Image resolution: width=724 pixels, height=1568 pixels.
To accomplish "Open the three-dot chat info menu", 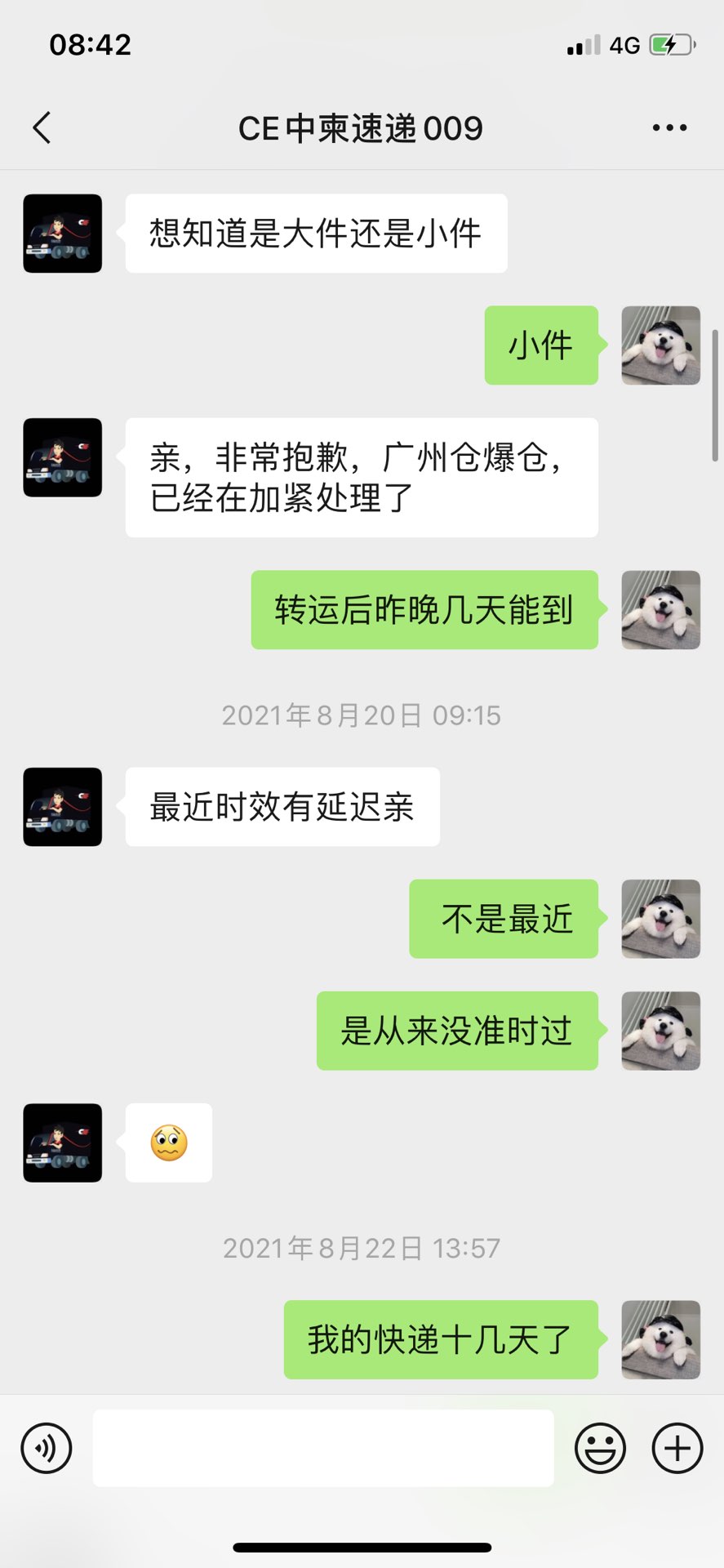I will tap(669, 128).
